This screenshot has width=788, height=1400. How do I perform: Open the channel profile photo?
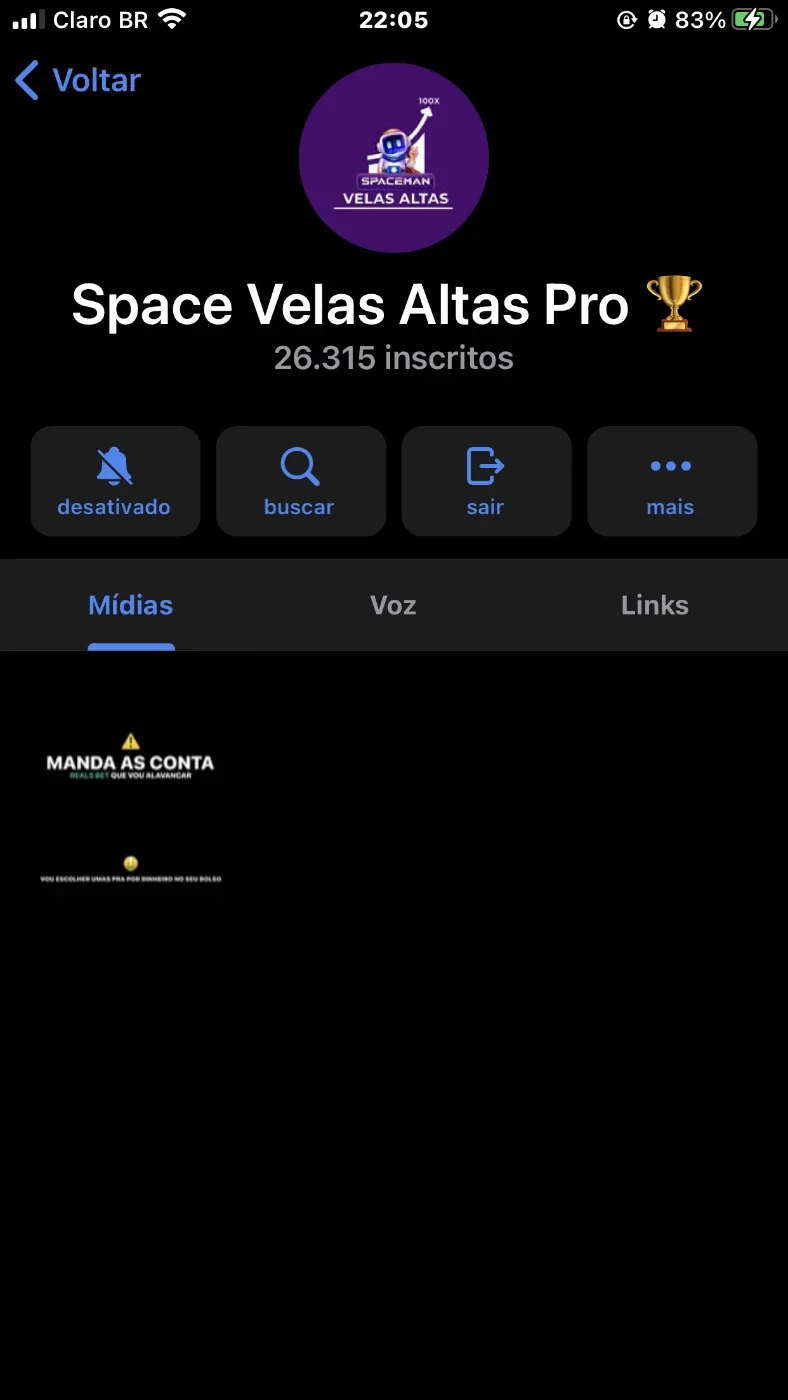pos(394,158)
